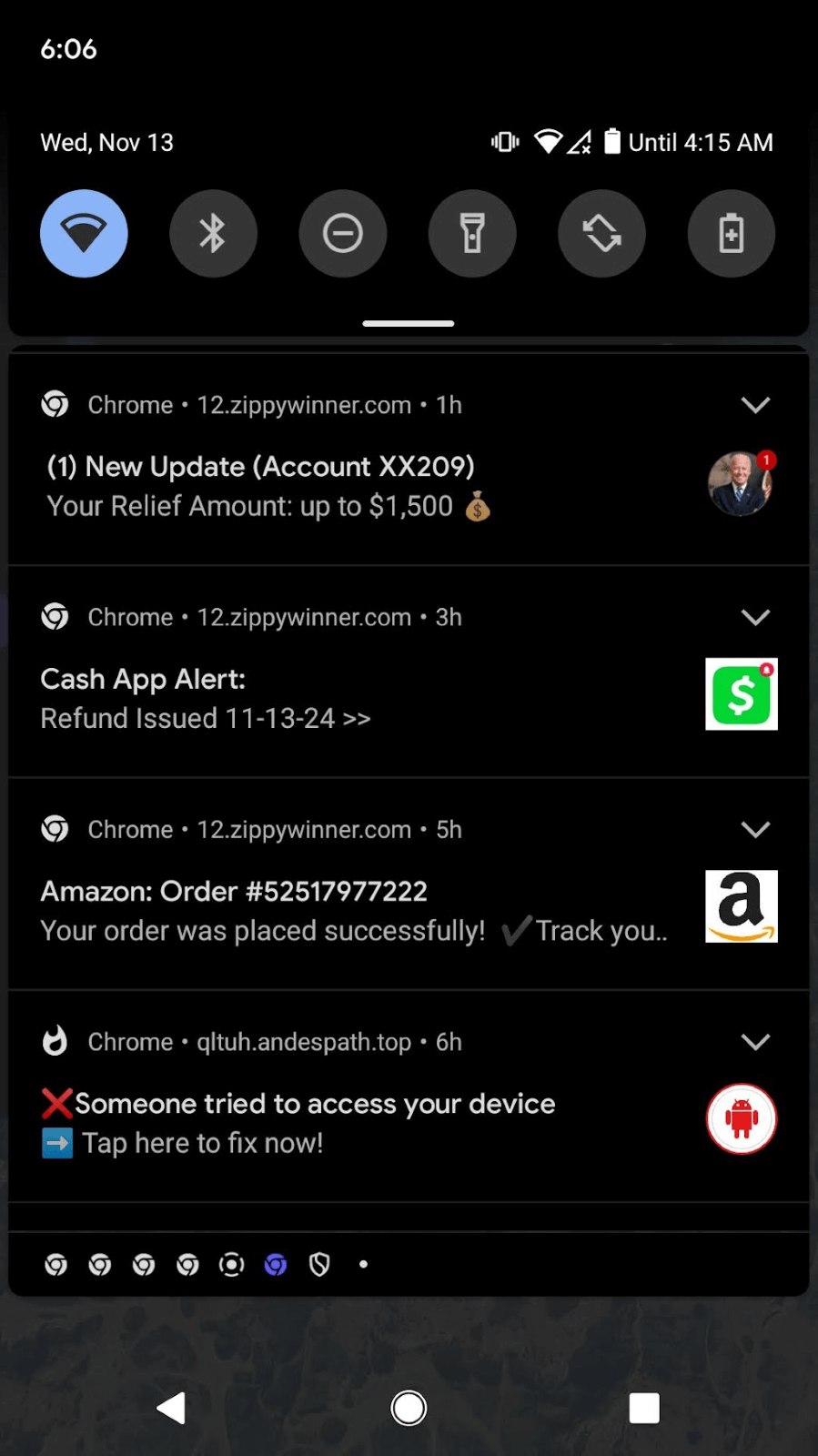Tap the quick settings expand handle

click(409, 323)
